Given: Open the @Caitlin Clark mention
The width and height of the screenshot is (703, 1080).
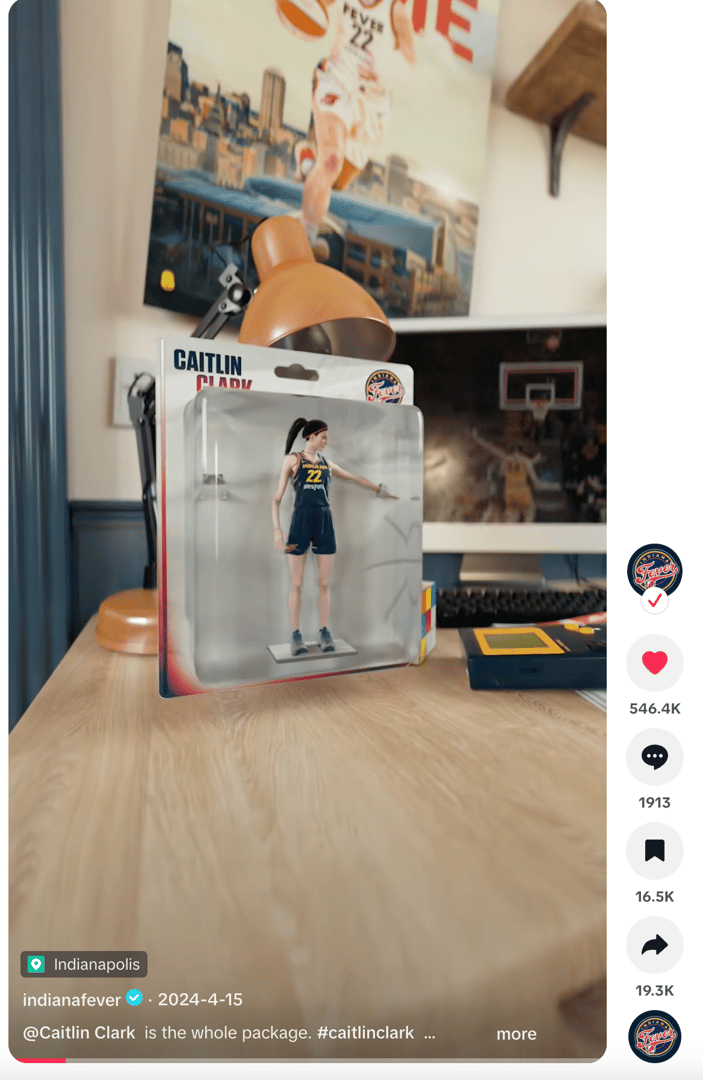Looking at the screenshot, I should point(79,1033).
